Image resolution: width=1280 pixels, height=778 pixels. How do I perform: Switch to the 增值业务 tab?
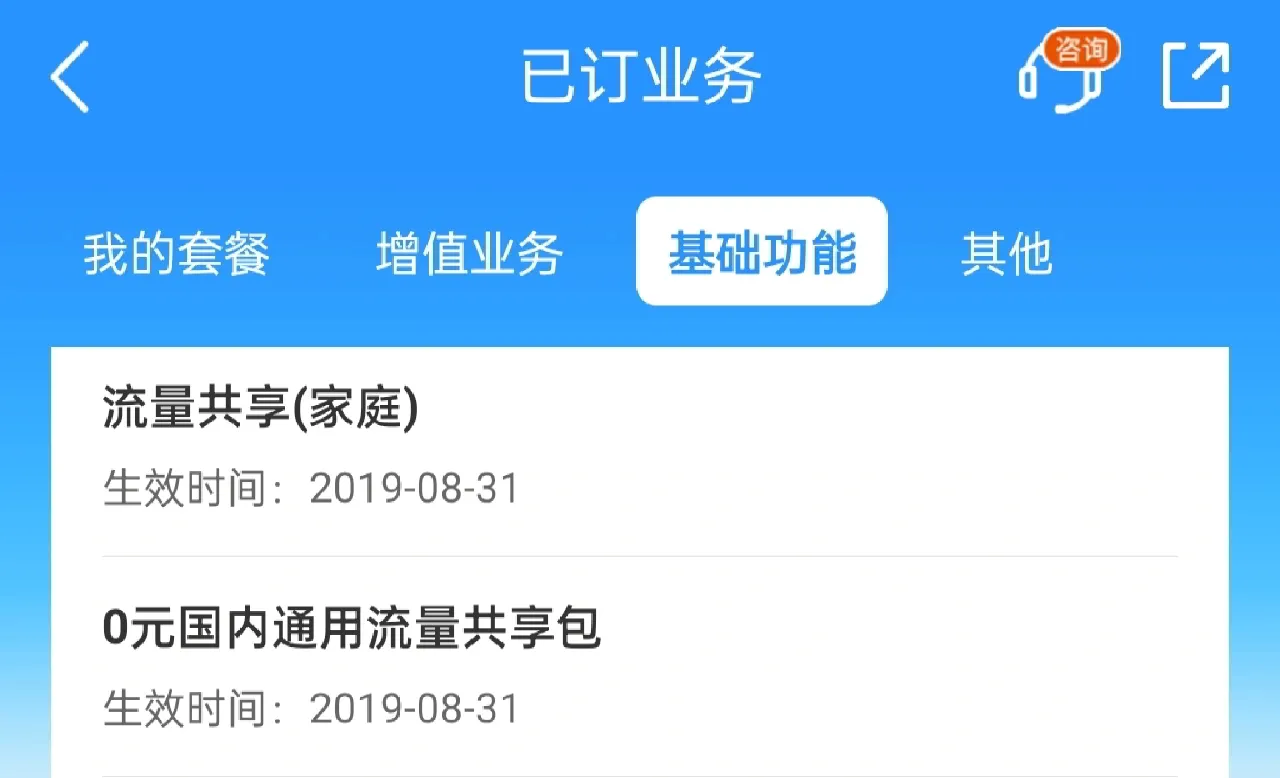[470, 253]
